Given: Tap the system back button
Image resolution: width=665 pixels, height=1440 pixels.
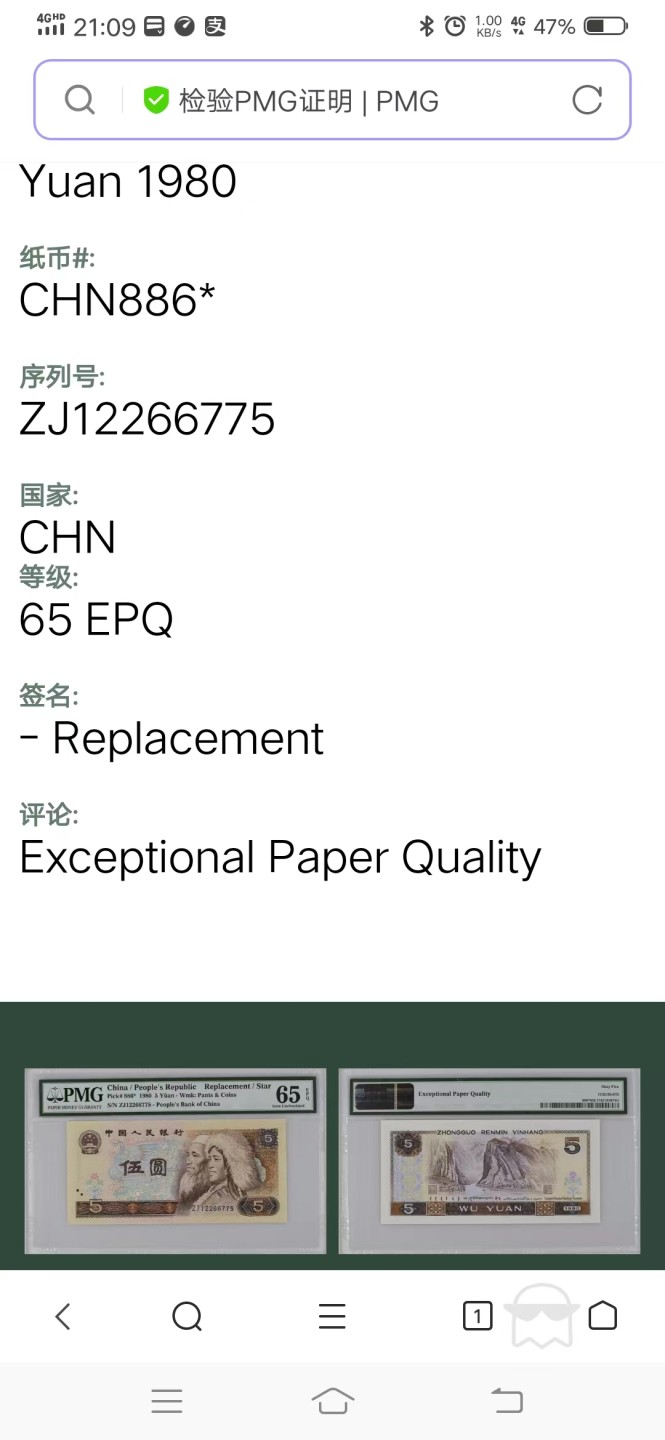Looking at the screenshot, I should coord(506,1401).
